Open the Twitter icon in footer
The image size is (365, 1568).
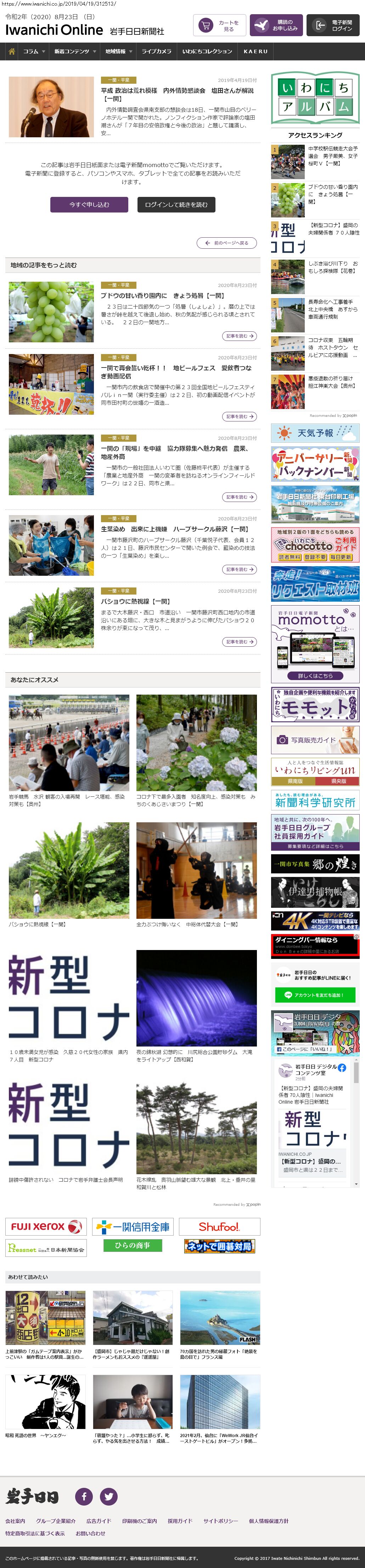point(108,1496)
